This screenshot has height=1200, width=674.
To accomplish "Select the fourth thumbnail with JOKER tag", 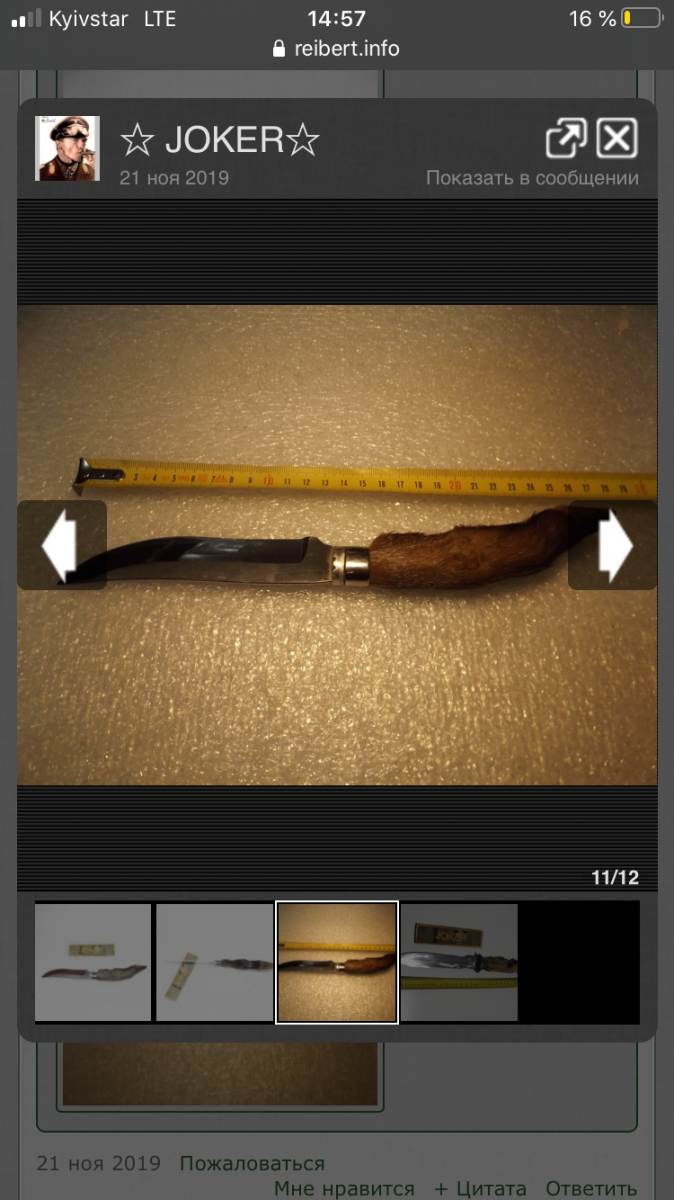I will click(459, 963).
